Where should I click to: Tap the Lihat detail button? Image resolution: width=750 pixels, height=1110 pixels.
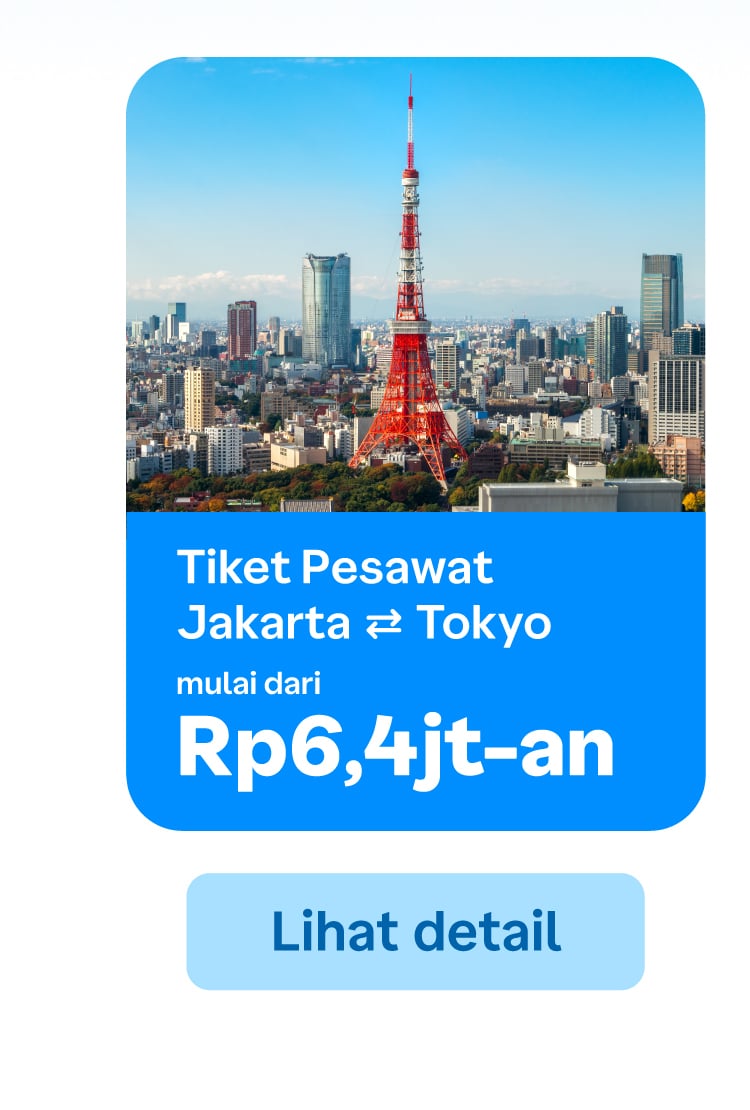point(415,931)
